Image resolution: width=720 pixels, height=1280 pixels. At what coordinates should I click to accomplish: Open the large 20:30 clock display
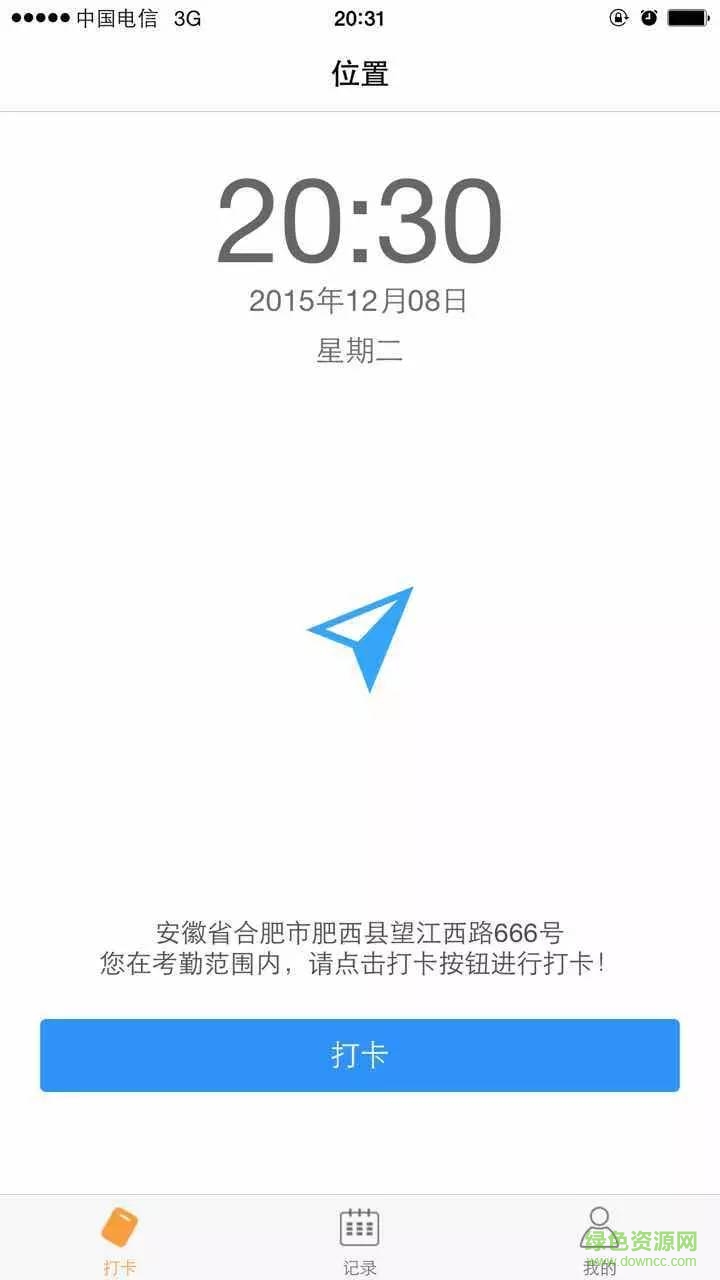358,222
